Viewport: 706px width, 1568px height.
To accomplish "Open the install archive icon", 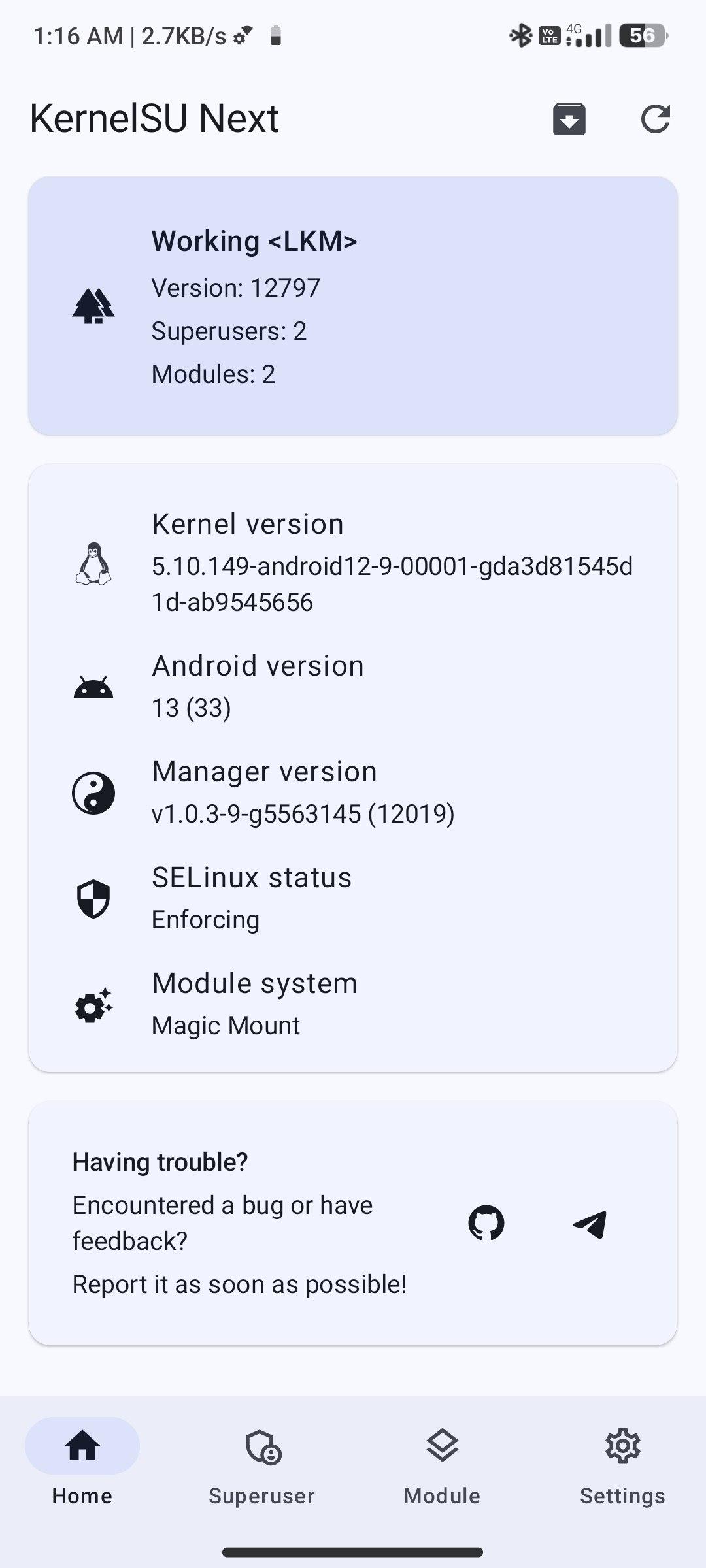I will click(569, 119).
